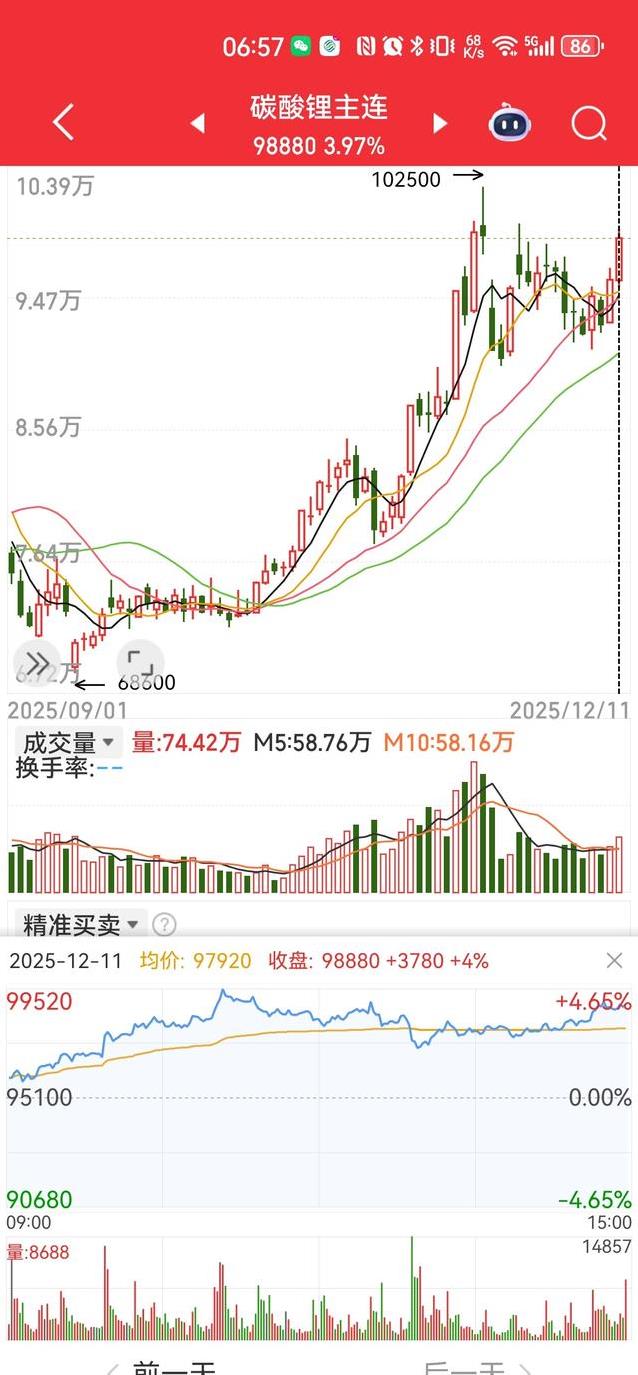Open search with the magnifier icon
The height and width of the screenshot is (1375, 638).
(x=589, y=124)
